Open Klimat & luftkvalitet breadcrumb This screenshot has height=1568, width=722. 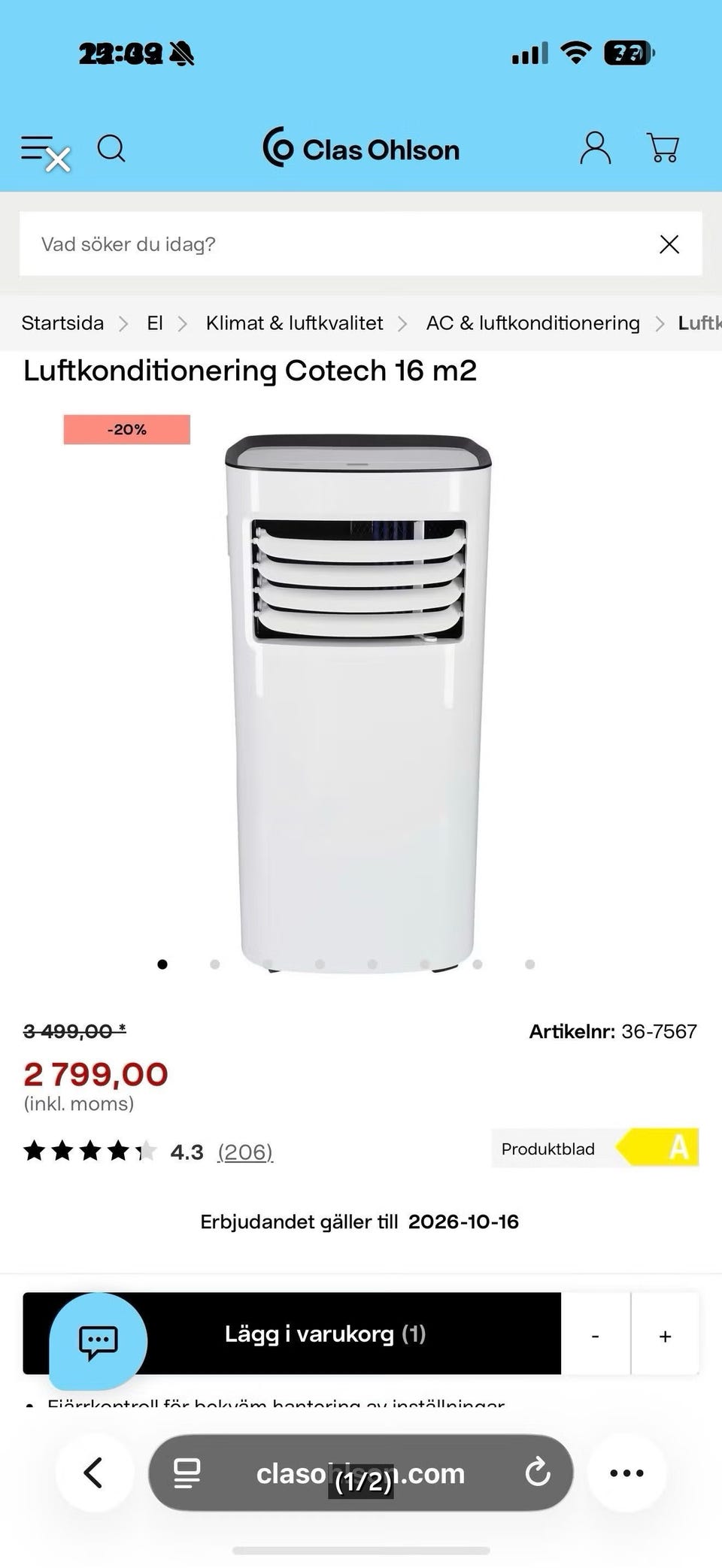point(294,323)
